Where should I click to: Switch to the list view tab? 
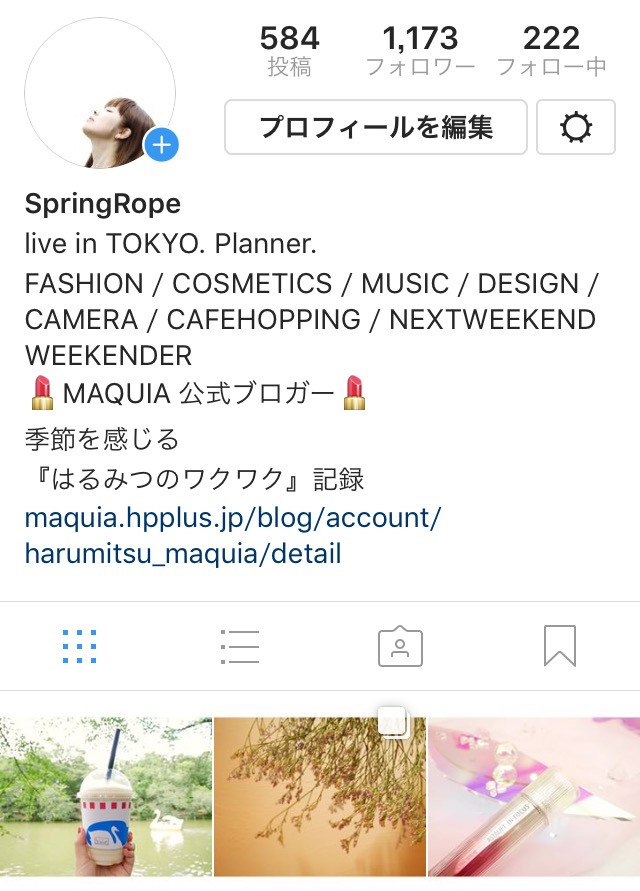240,647
